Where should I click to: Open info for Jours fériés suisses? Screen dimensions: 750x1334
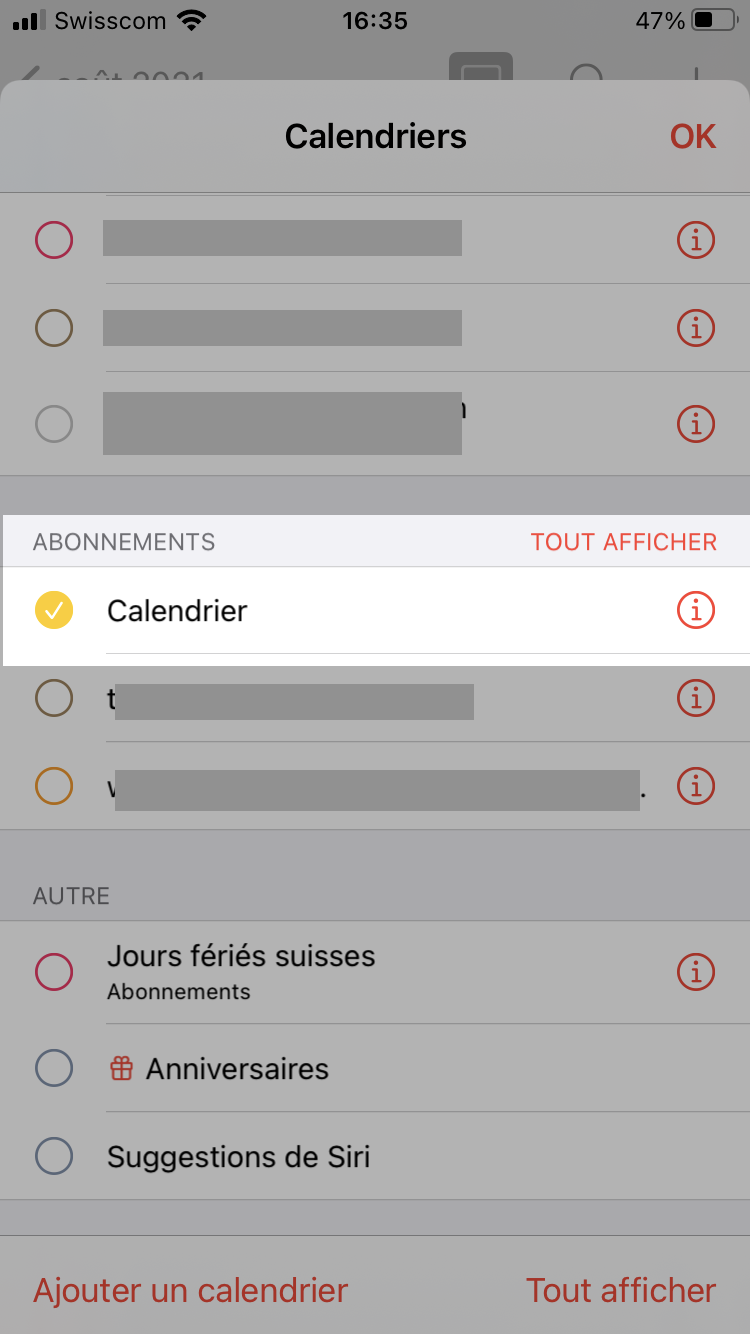(696, 971)
